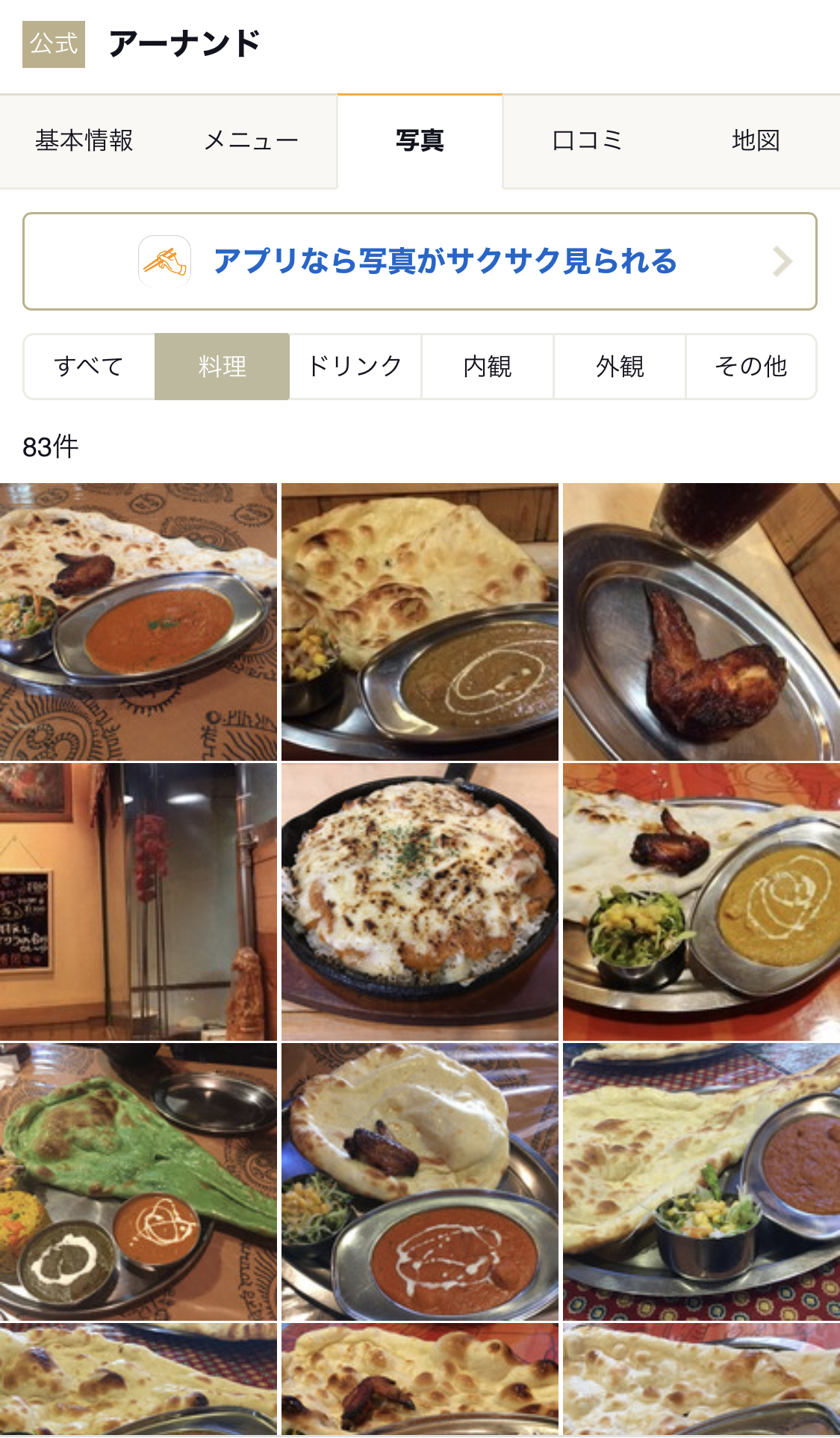Open the grilled chicken wing photo
Screen dimensions: 840x1438
pos(701,622)
